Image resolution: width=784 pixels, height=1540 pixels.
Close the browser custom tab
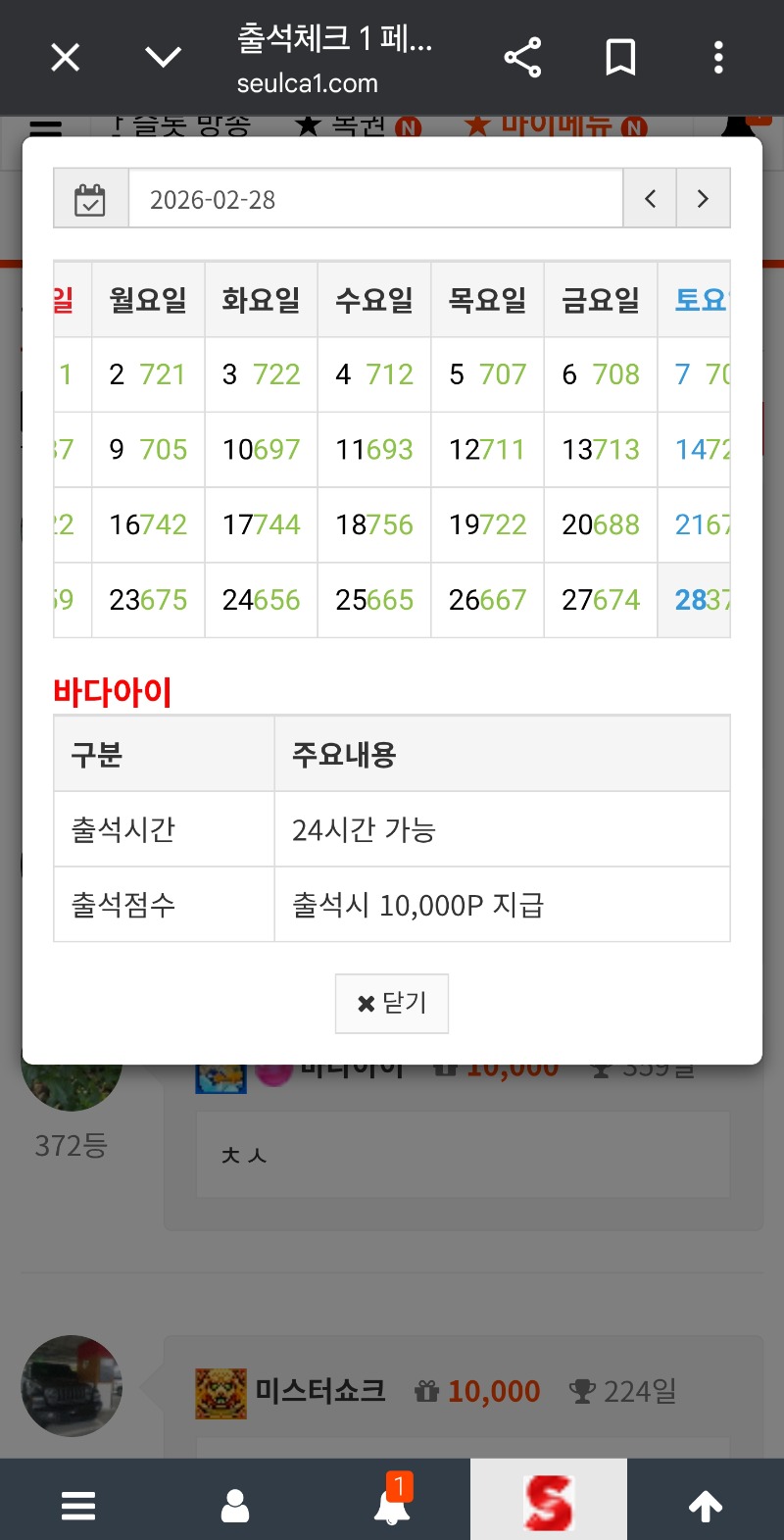click(x=66, y=58)
